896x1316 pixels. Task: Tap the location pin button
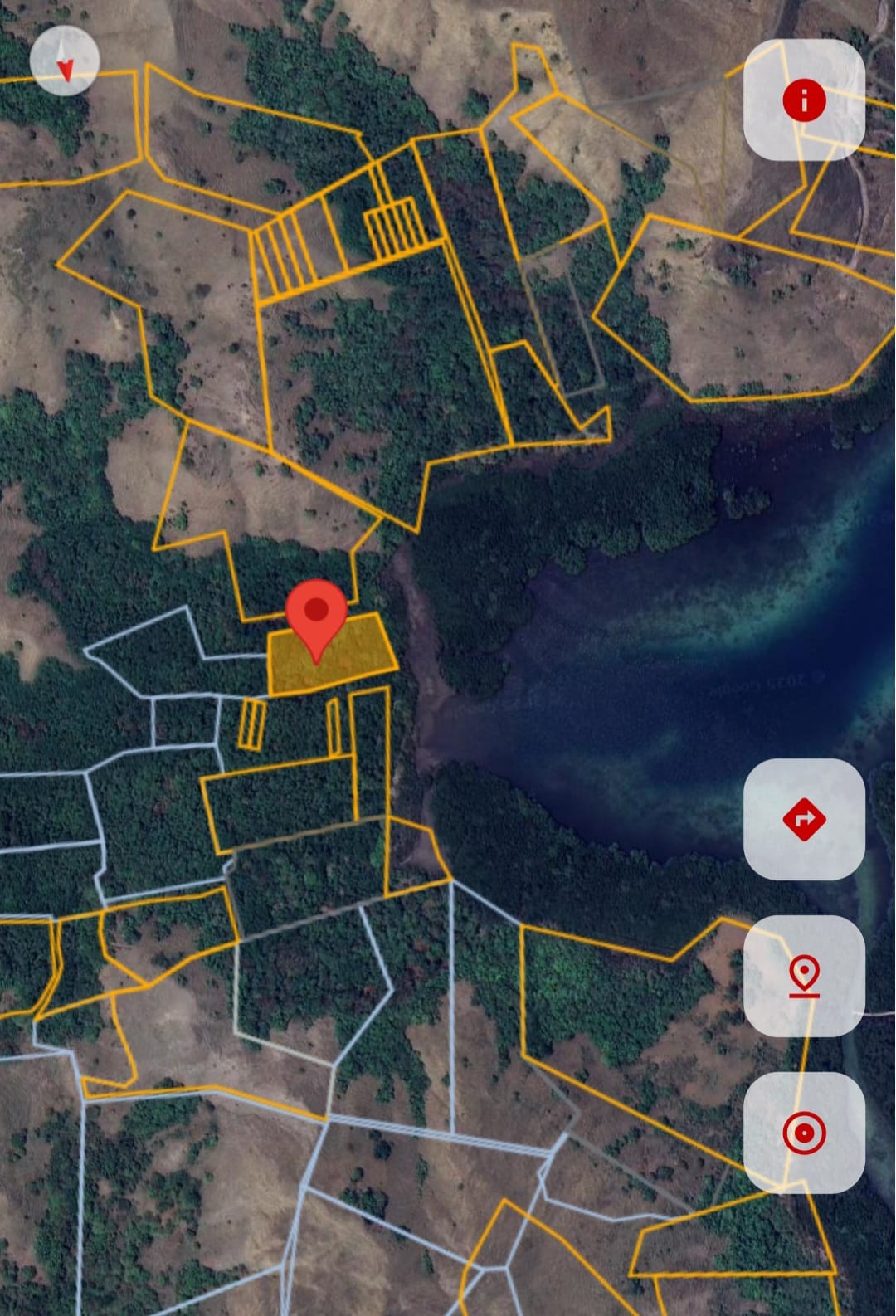coord(804,976)
